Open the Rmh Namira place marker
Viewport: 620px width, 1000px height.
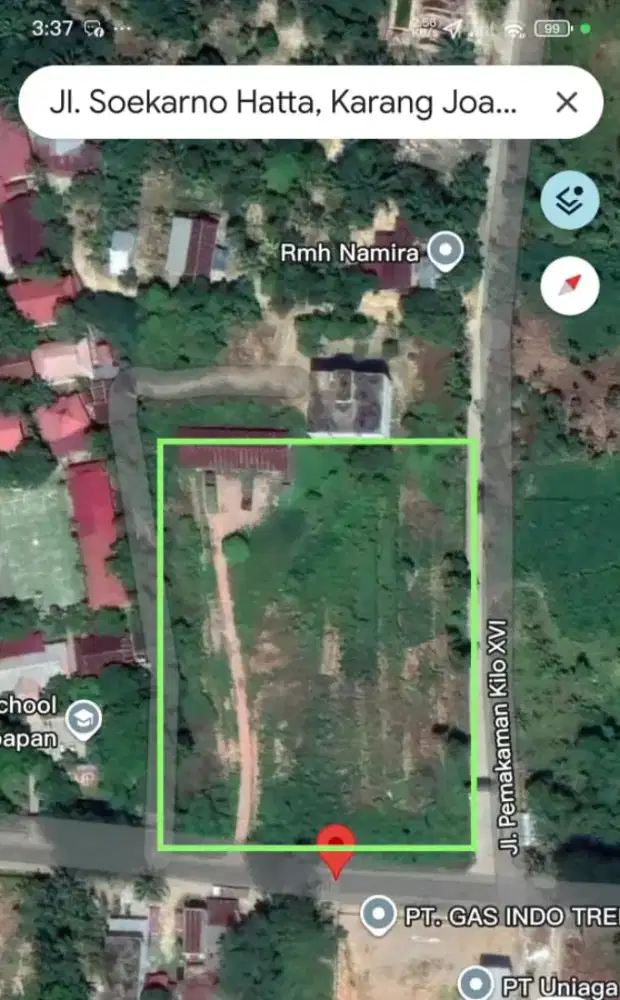[x=445, y=249]
